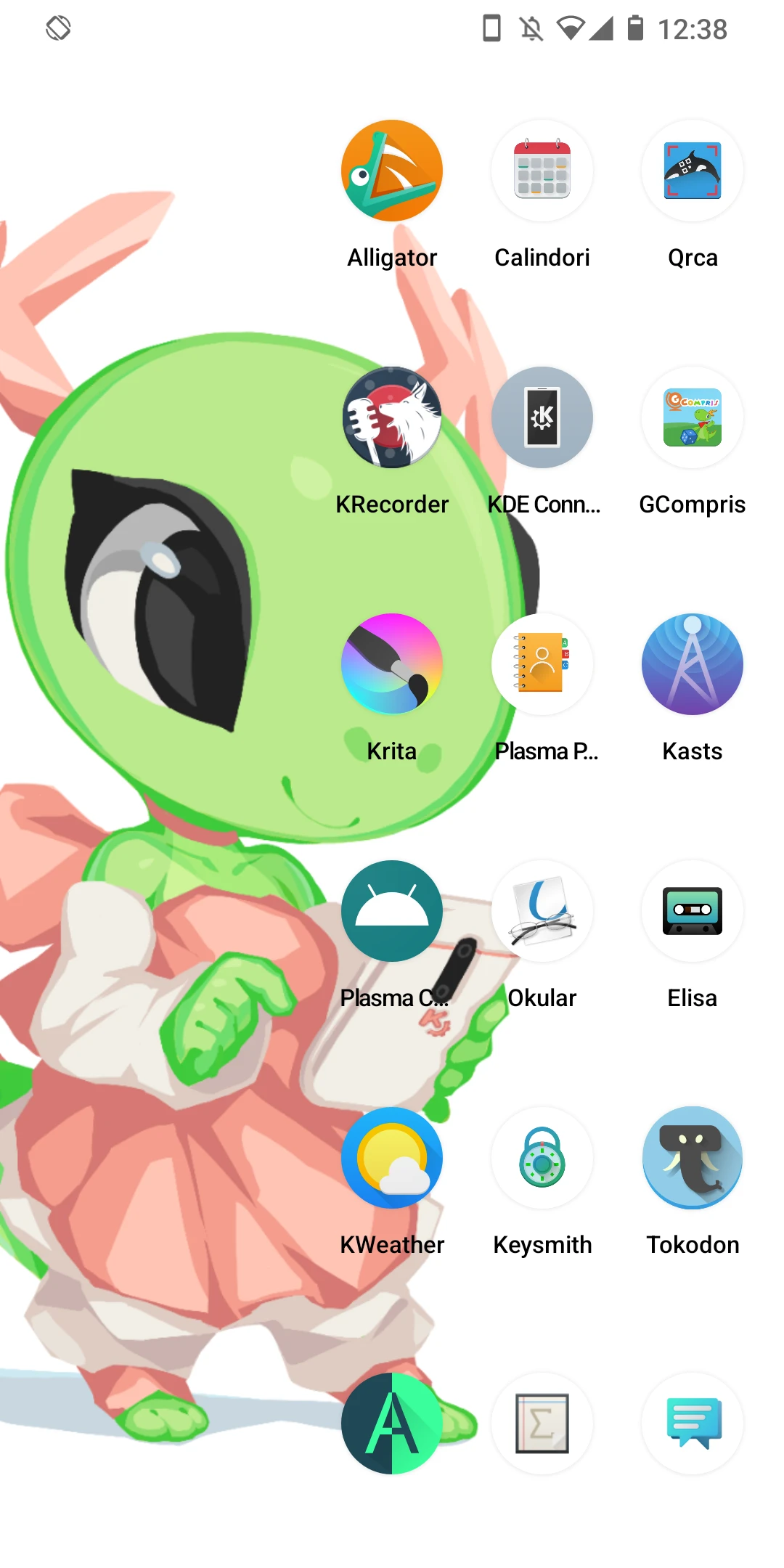The width and height of the screenshot is (784, 1568).
Task: Launch the GCompris app
Action: click(693, 418)
